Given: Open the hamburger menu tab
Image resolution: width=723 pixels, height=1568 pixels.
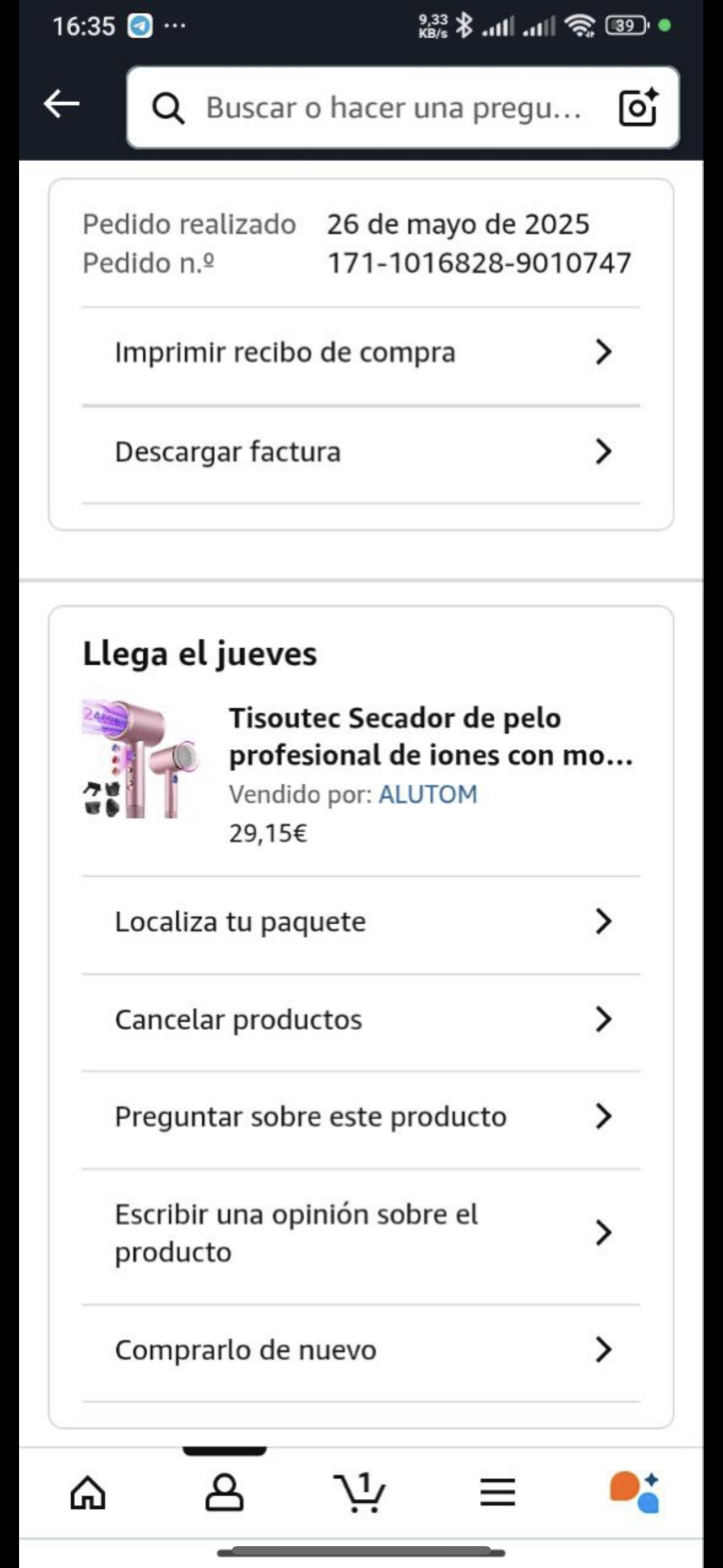Looking at the screenshot, I should tap(497, 1492).
